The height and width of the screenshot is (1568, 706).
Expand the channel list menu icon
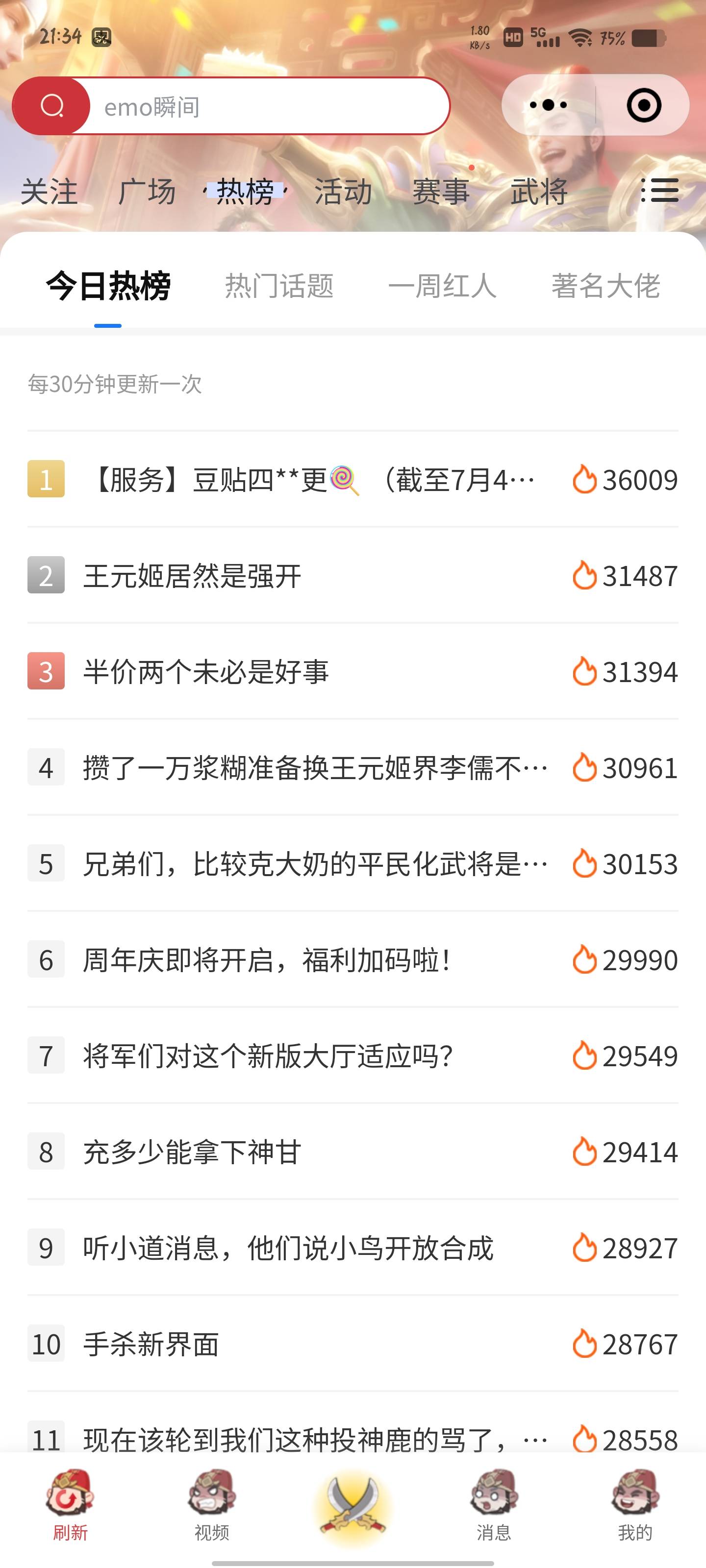coord(660,191)
